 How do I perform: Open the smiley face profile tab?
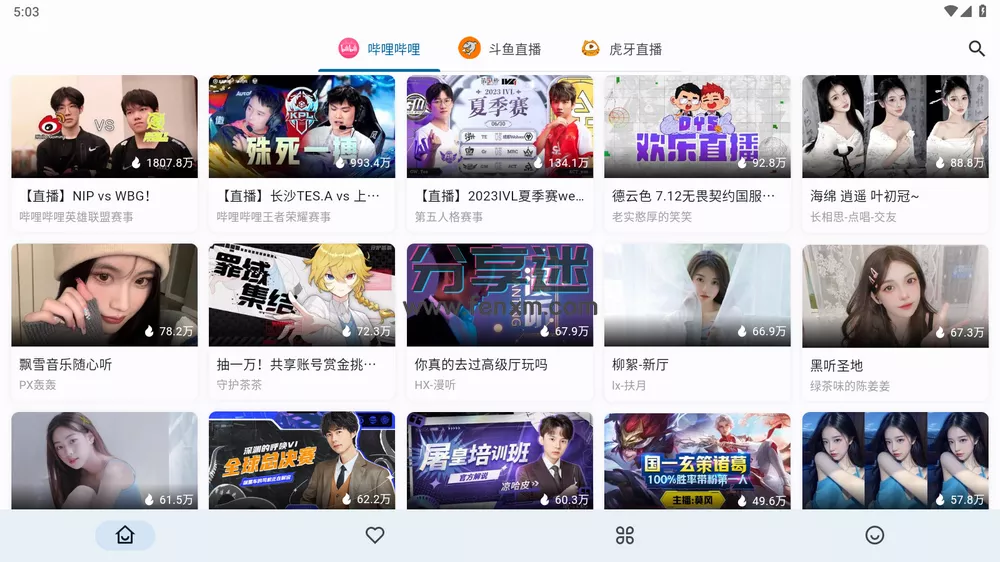(875, 536)
